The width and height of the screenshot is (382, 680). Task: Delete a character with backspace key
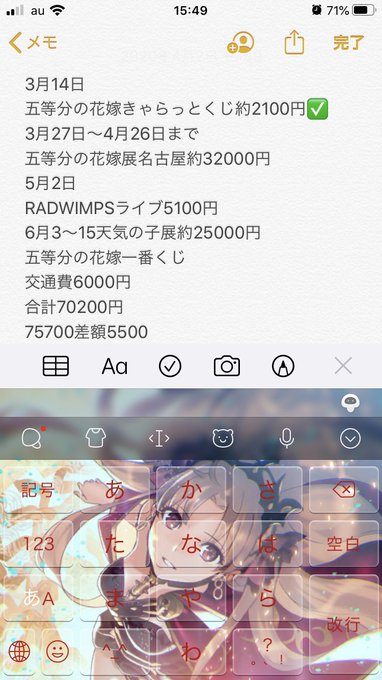pyautogui.click(x=344, y=490)
